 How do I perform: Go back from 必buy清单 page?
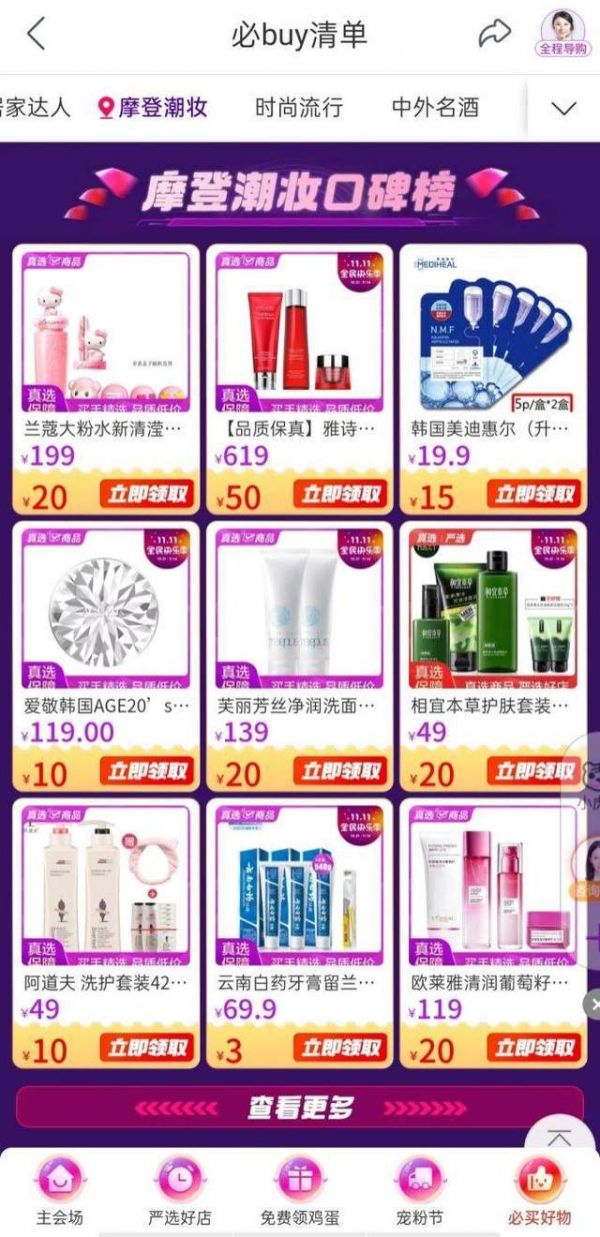[x=36, y=34]
